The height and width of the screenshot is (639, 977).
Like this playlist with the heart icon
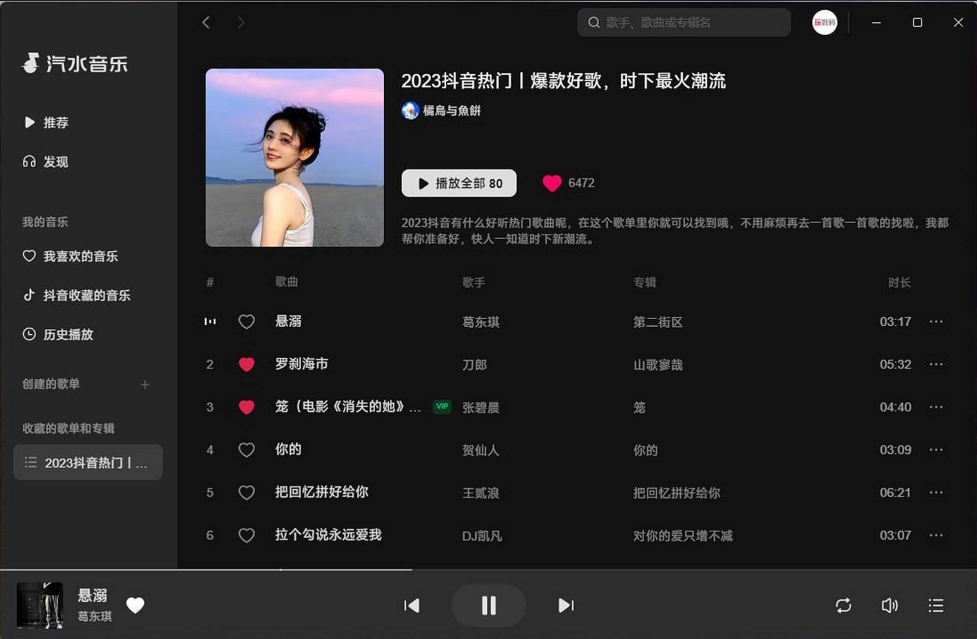[552, 183]
